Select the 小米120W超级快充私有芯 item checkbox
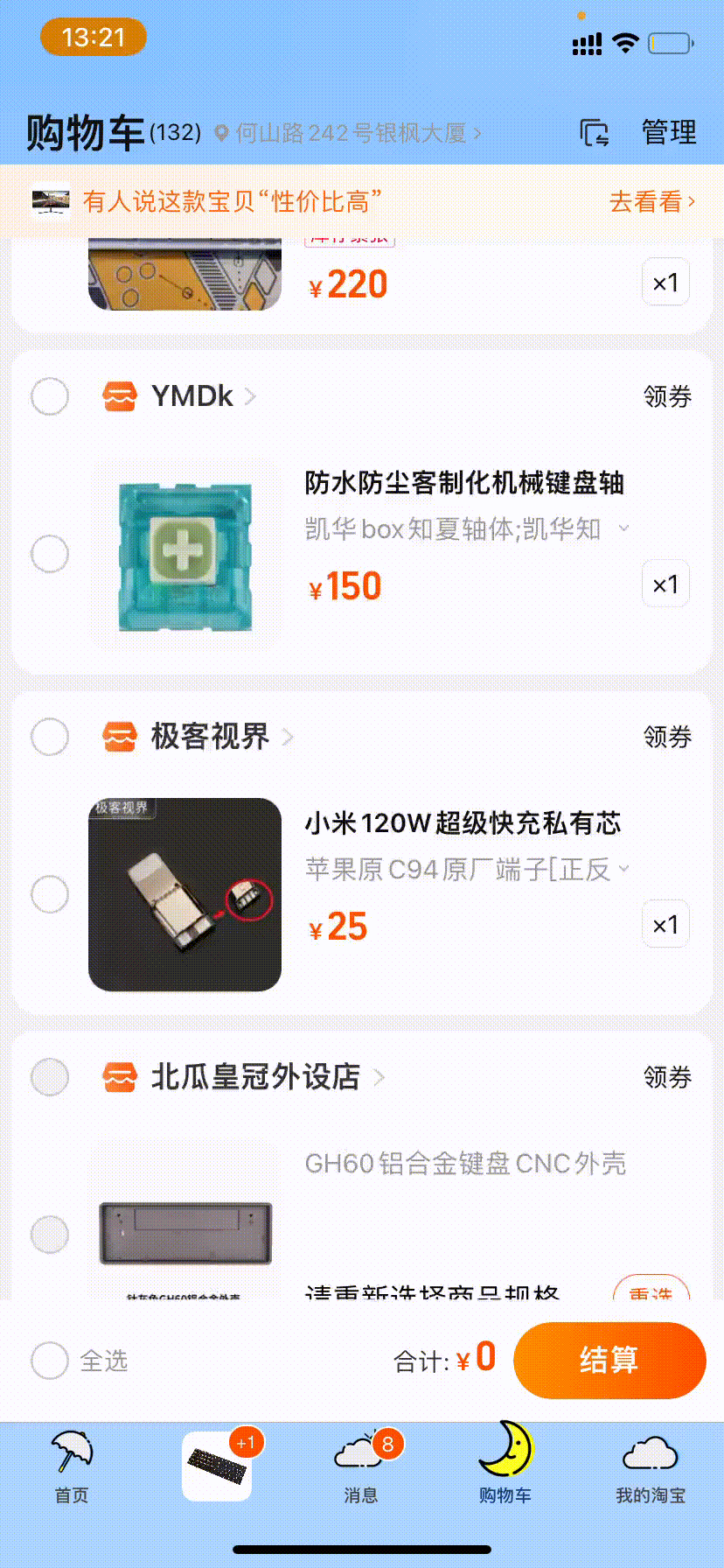Image resolution: width=724 pixels, height=1568 pixels. pyautogui.click(x=50, y=894)
